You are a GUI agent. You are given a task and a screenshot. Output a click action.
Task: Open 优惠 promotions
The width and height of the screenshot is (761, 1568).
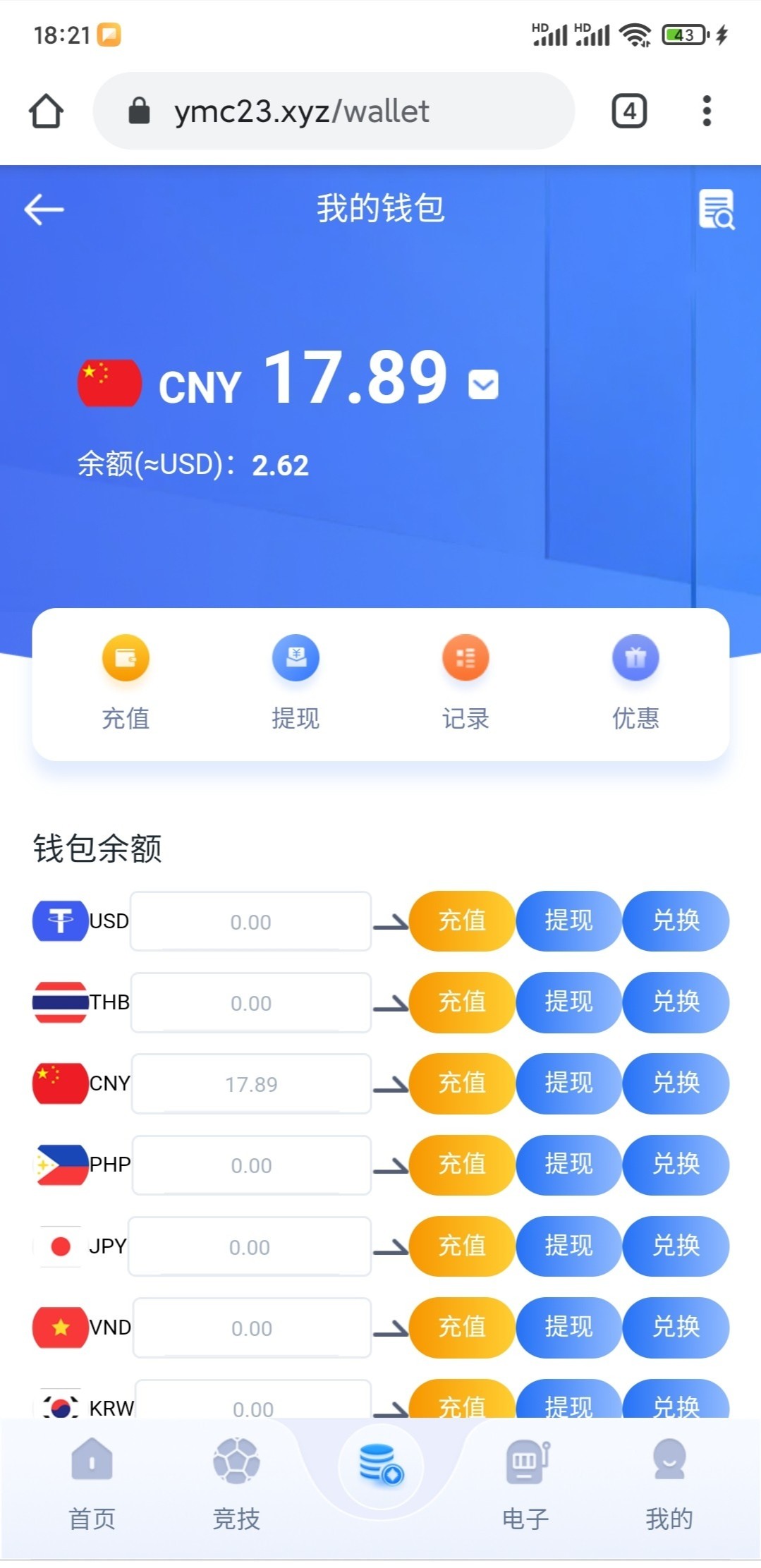click(635, 681)
